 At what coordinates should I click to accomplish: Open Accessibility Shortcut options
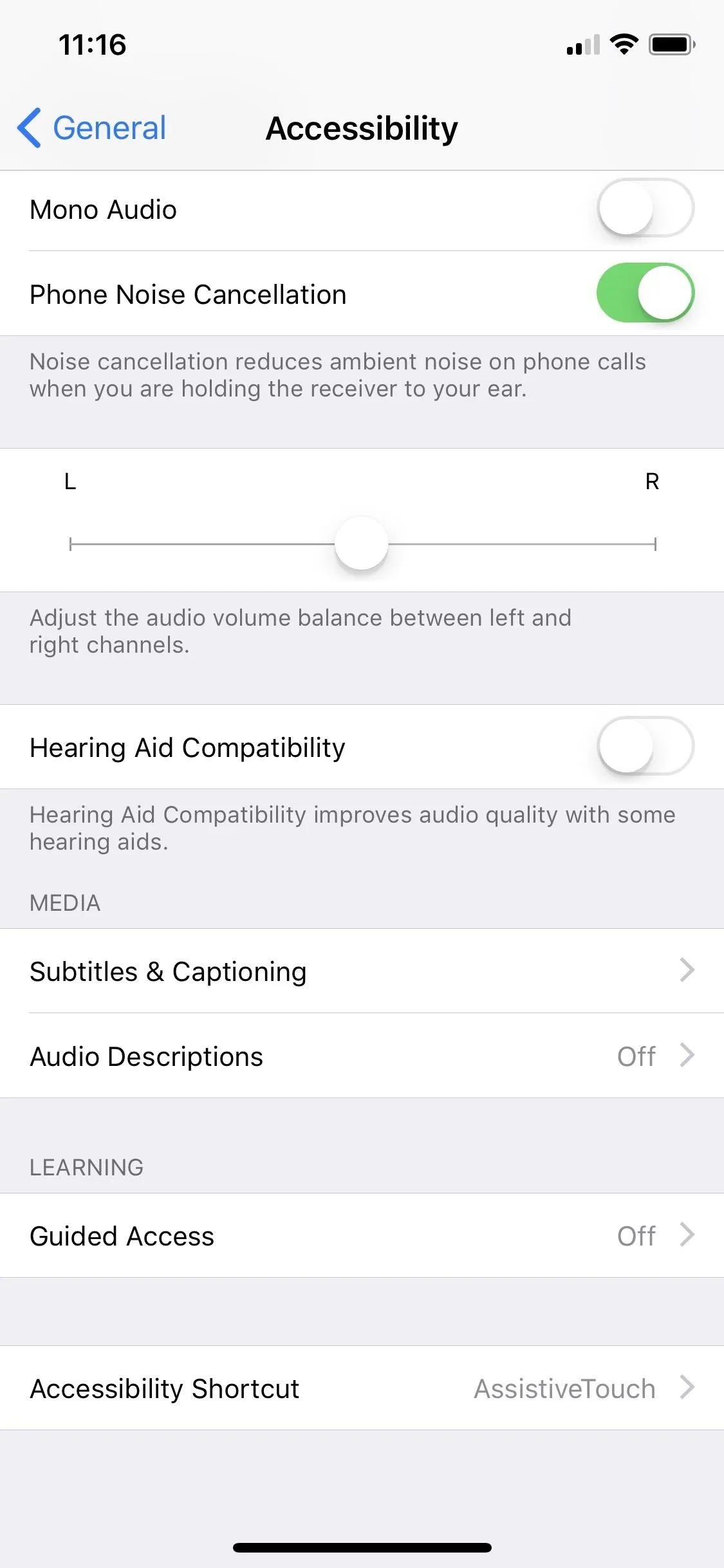pos(362,1388)
